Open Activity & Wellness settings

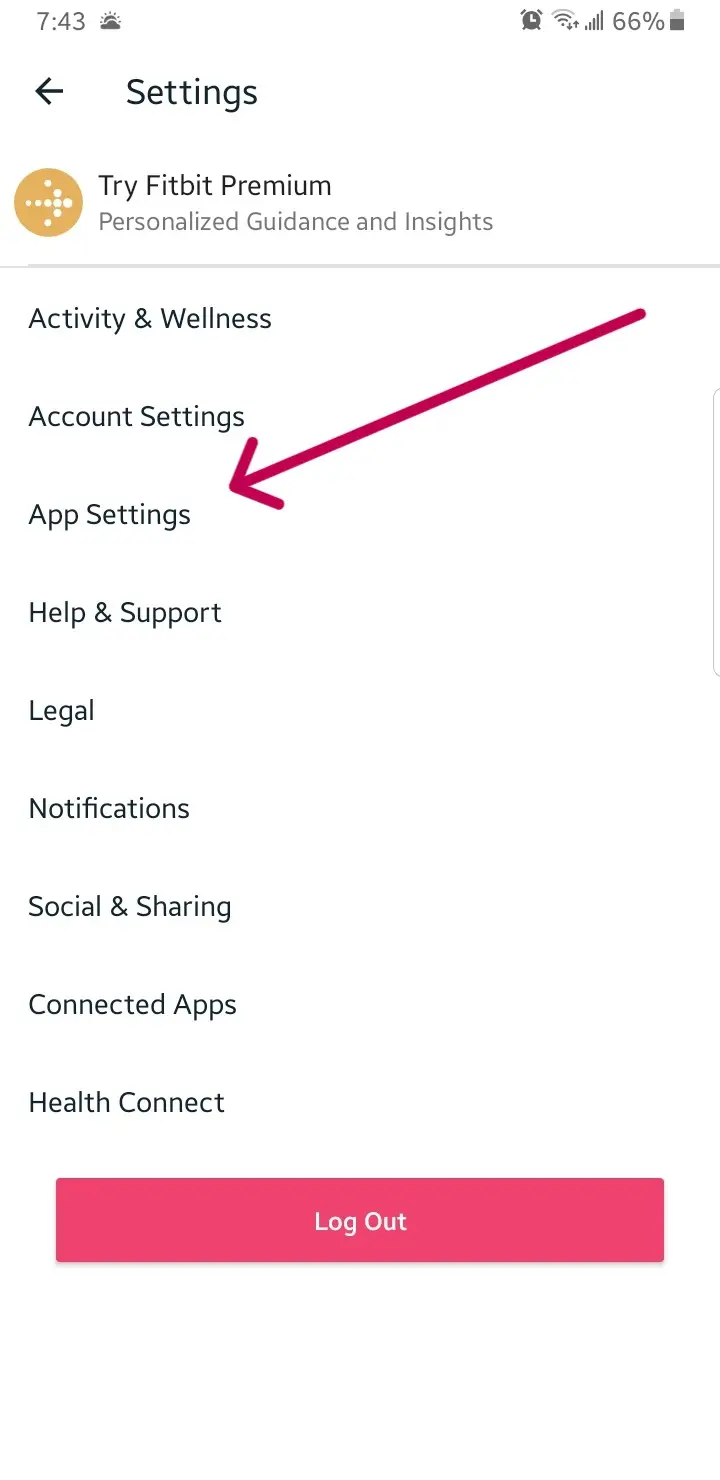pyautogui.click(x=360, y=318)
